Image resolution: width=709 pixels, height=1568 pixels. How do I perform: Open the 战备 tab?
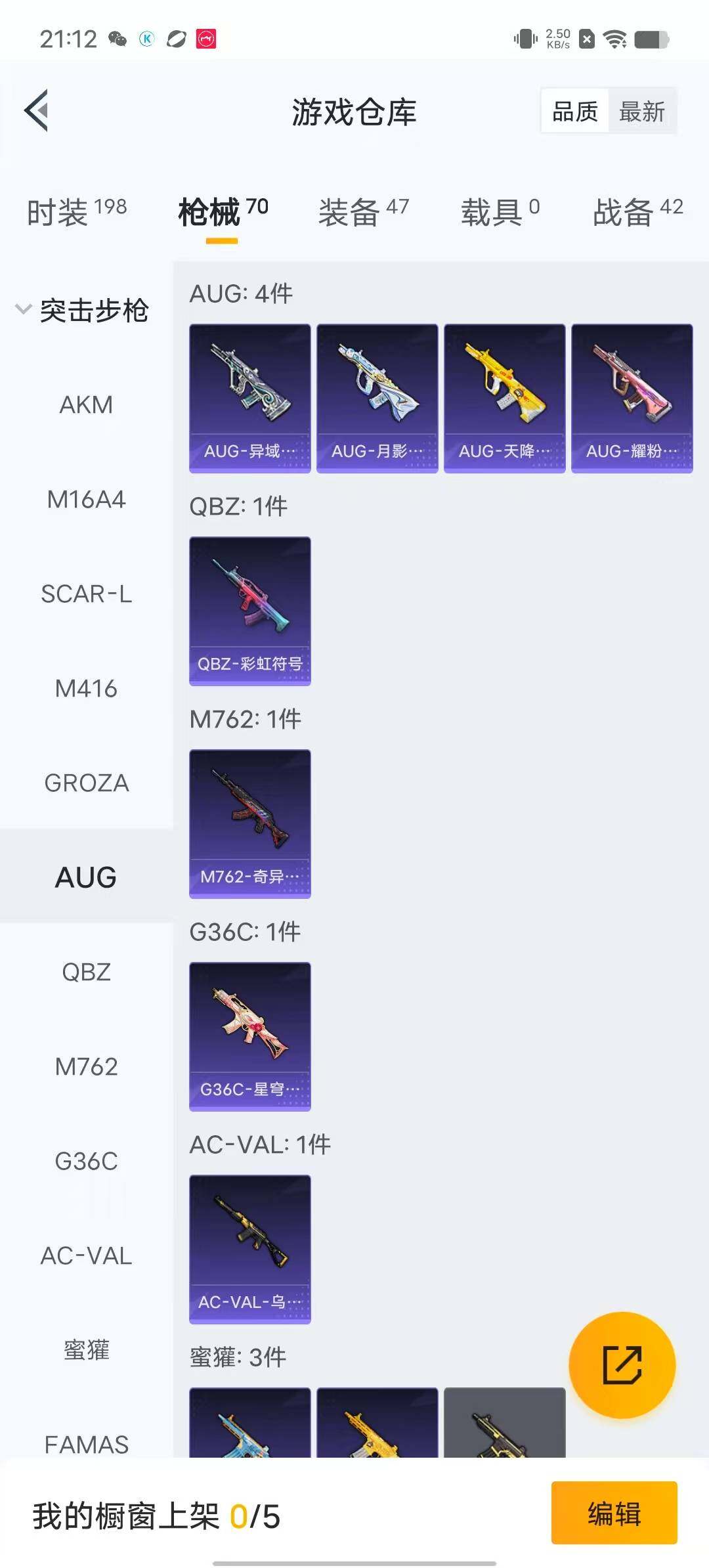point(637,212)
